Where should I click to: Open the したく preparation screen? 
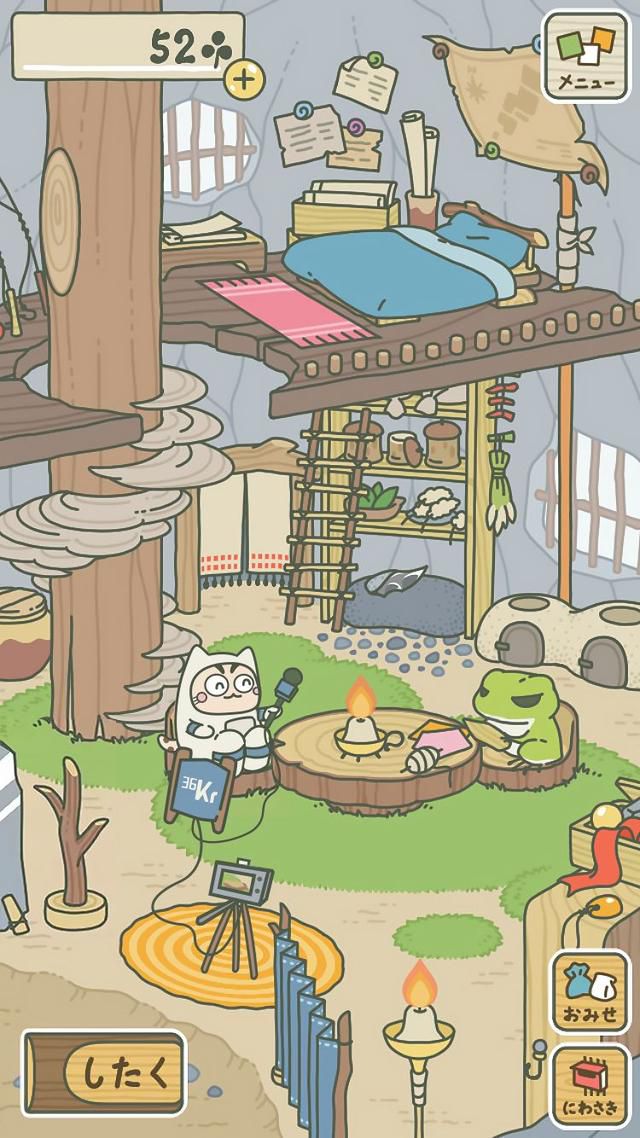pyautogui.click(x=104, y=1073)
